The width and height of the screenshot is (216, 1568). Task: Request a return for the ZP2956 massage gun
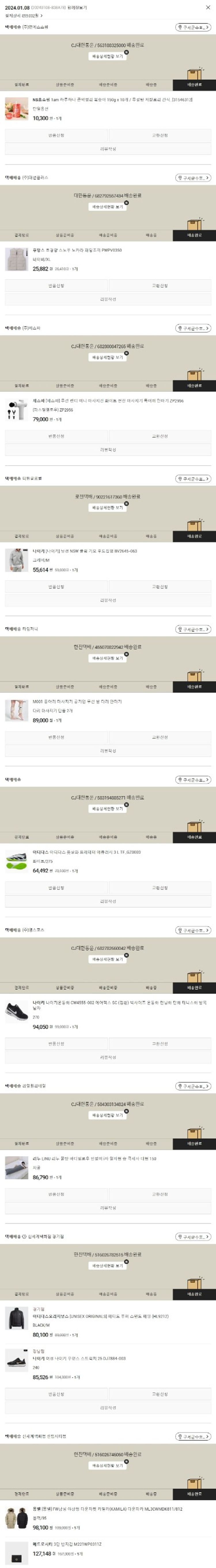[x=56, y=436]
